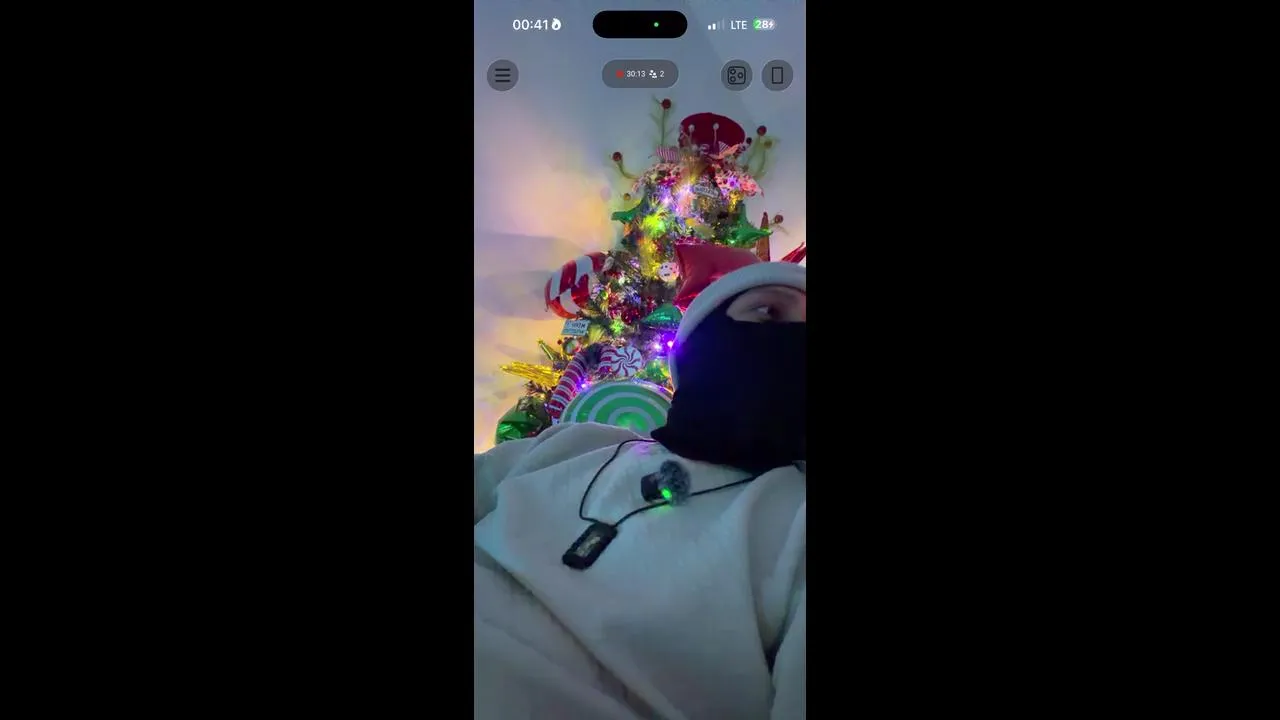
Task: Tap the phone orientation icon
Action: 777,75
